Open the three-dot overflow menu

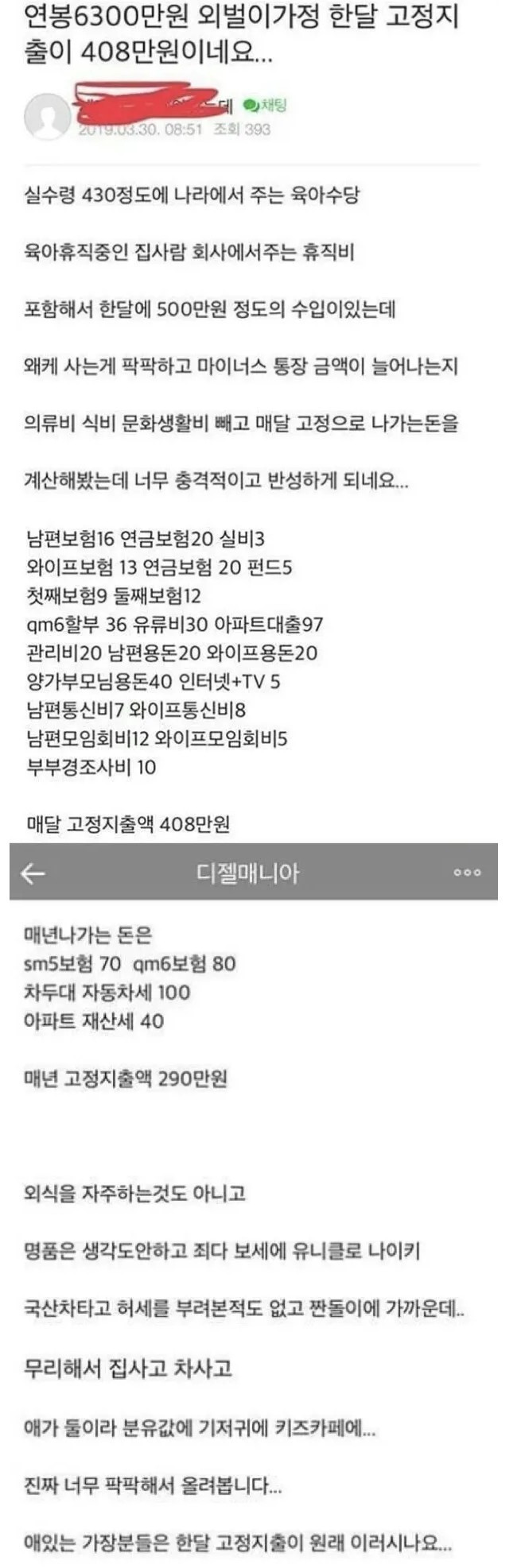tap(467, 873)
